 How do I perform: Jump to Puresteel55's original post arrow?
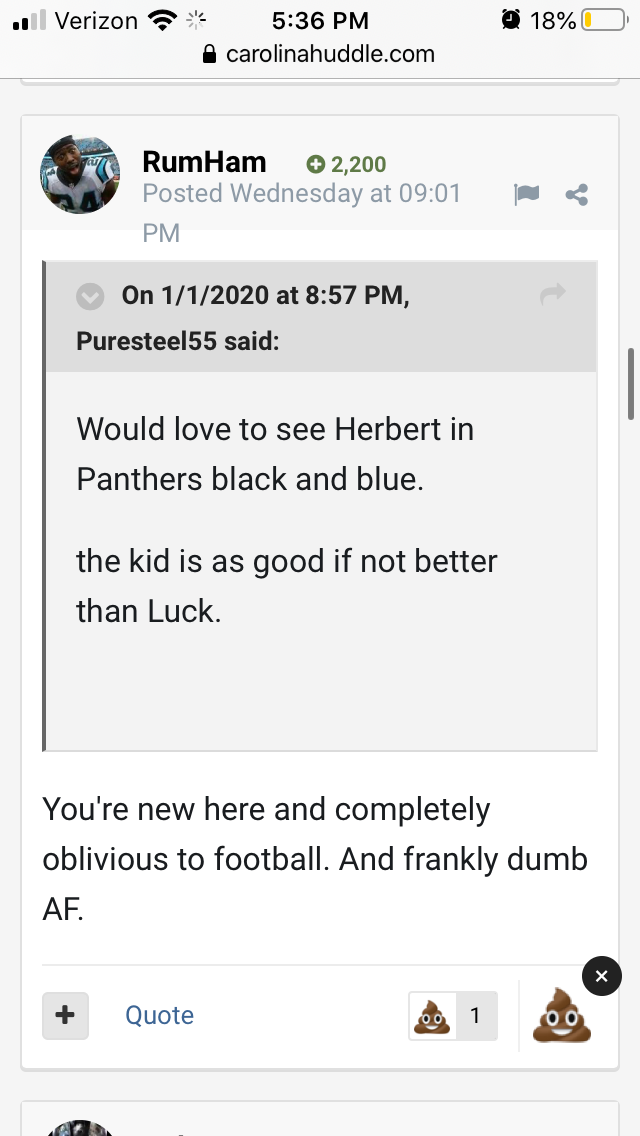pos(553,293)
